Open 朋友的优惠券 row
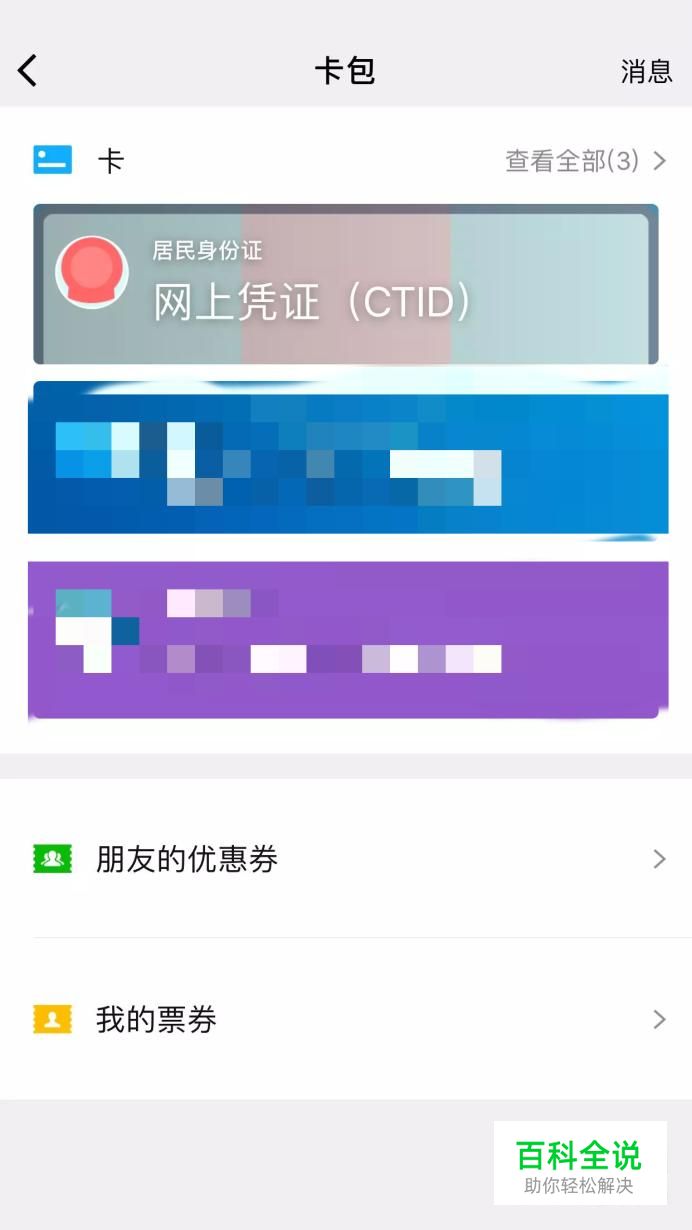Image resolution: width=692 pixels, height=1230 pixels. pyautogui.click(x=346, y=859)
